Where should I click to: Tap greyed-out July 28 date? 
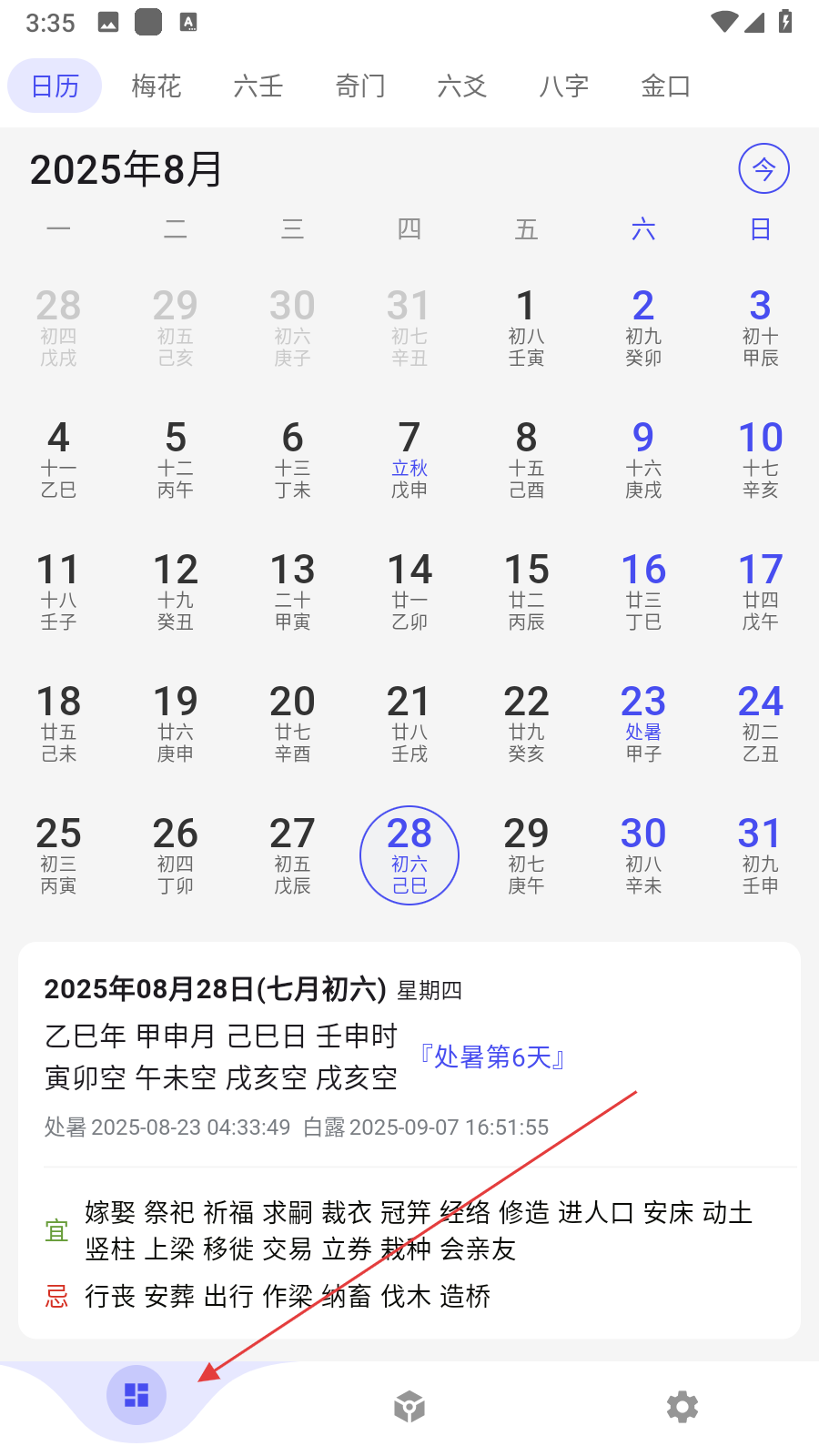pos(58,328)
